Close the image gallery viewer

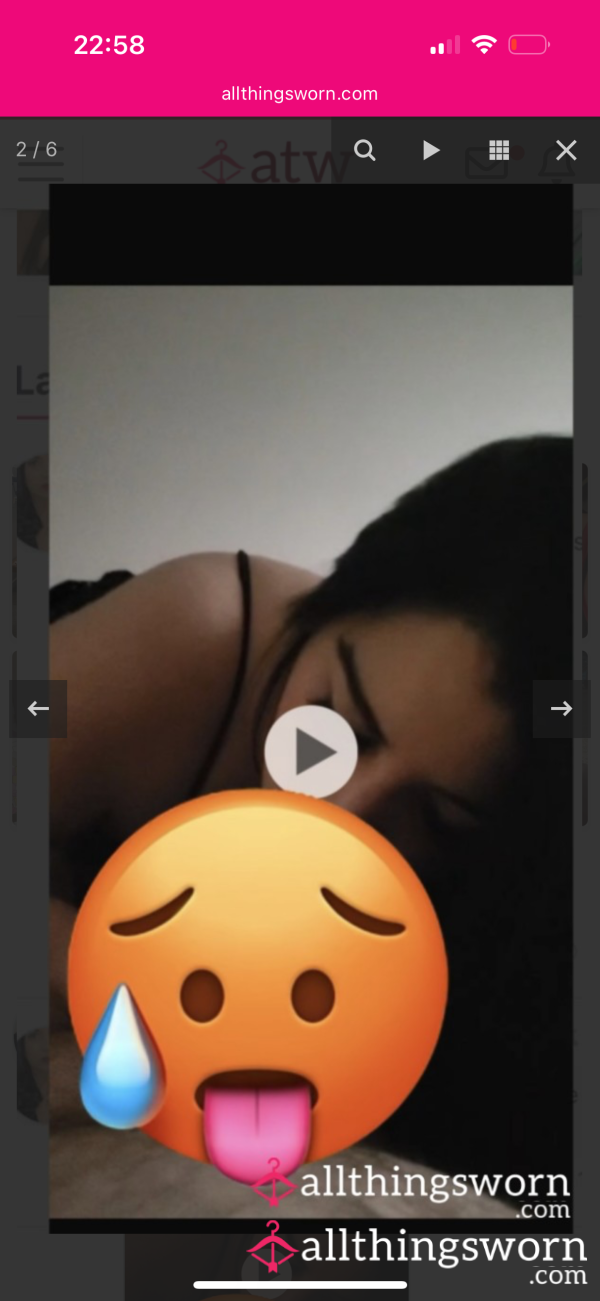coord(566,151)
